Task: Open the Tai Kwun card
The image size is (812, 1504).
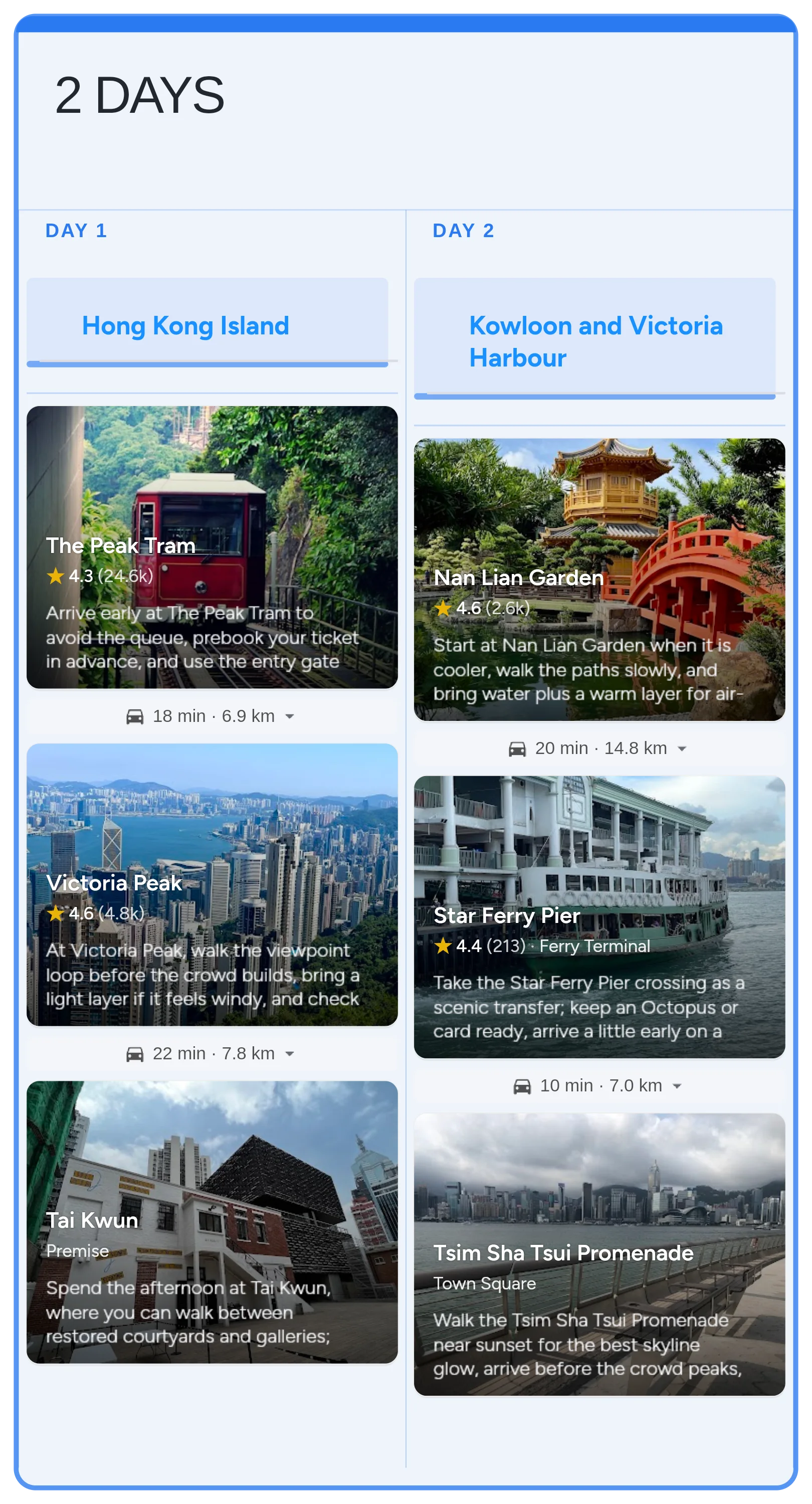Action: (212, 1221)
